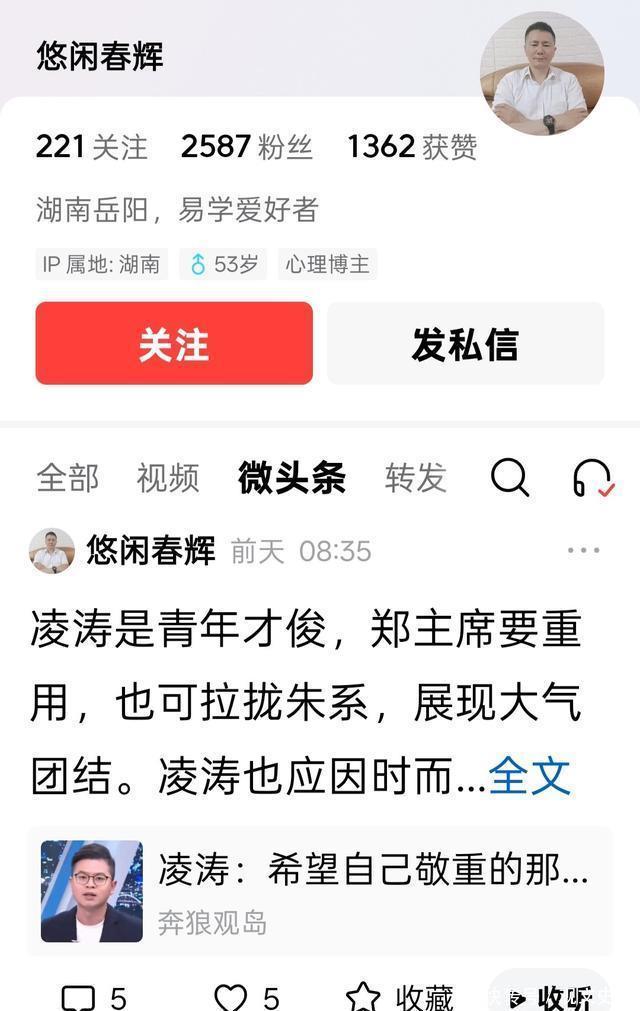
Task: Open the 转发 tab
Action: (415, 478)
